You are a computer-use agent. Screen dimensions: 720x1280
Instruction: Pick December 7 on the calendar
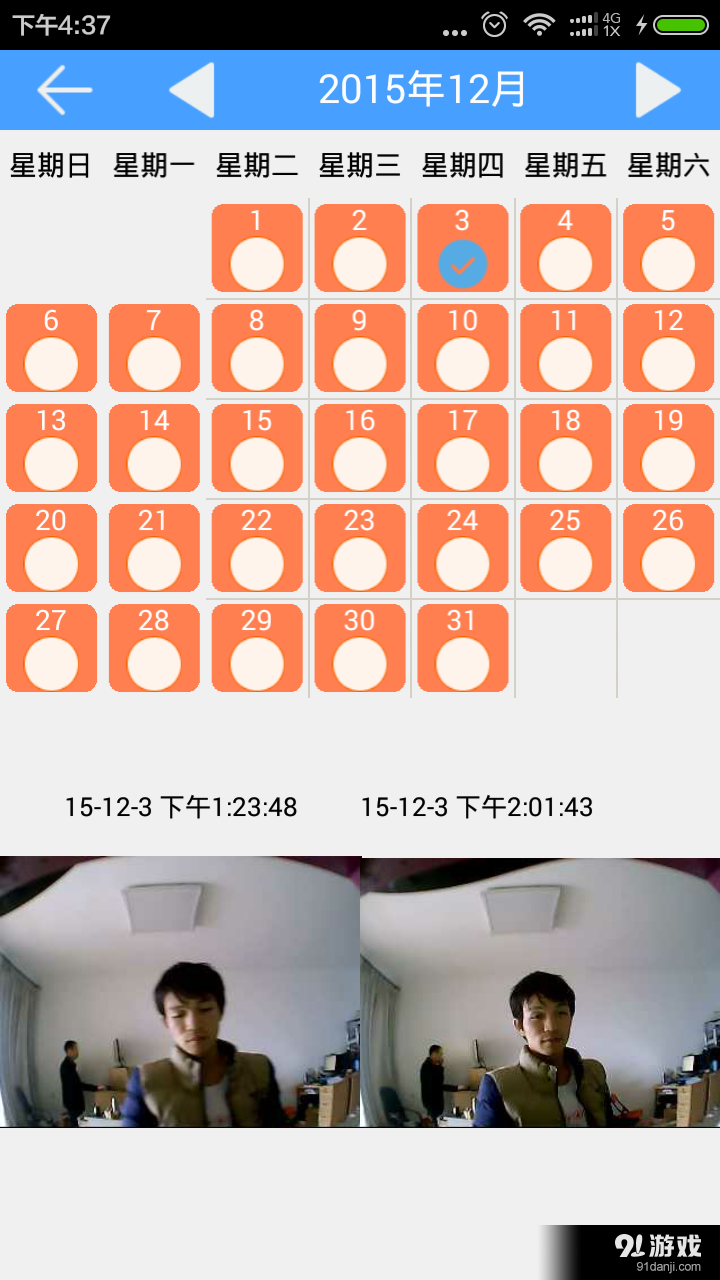point(154,348)
